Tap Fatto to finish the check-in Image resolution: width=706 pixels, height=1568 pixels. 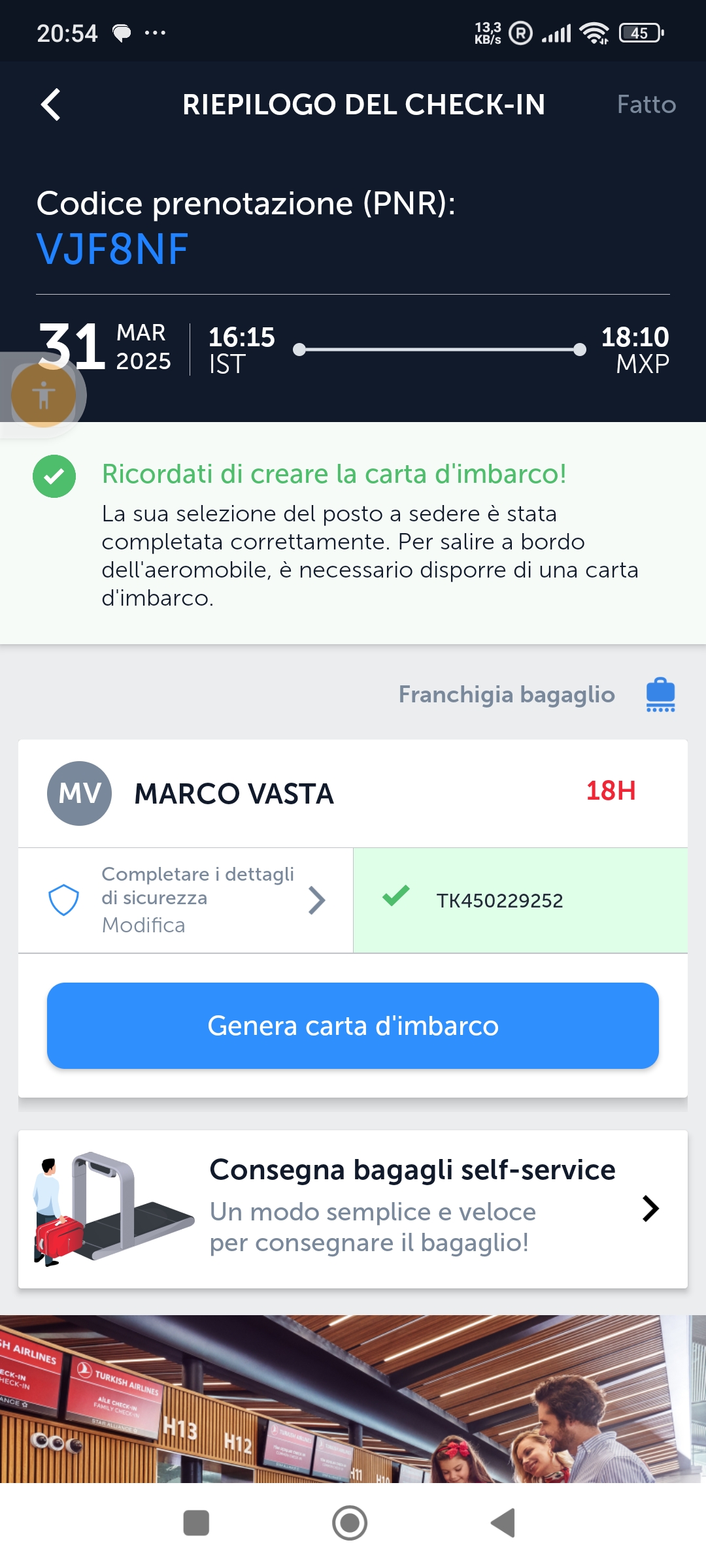(x=646, y=105)
